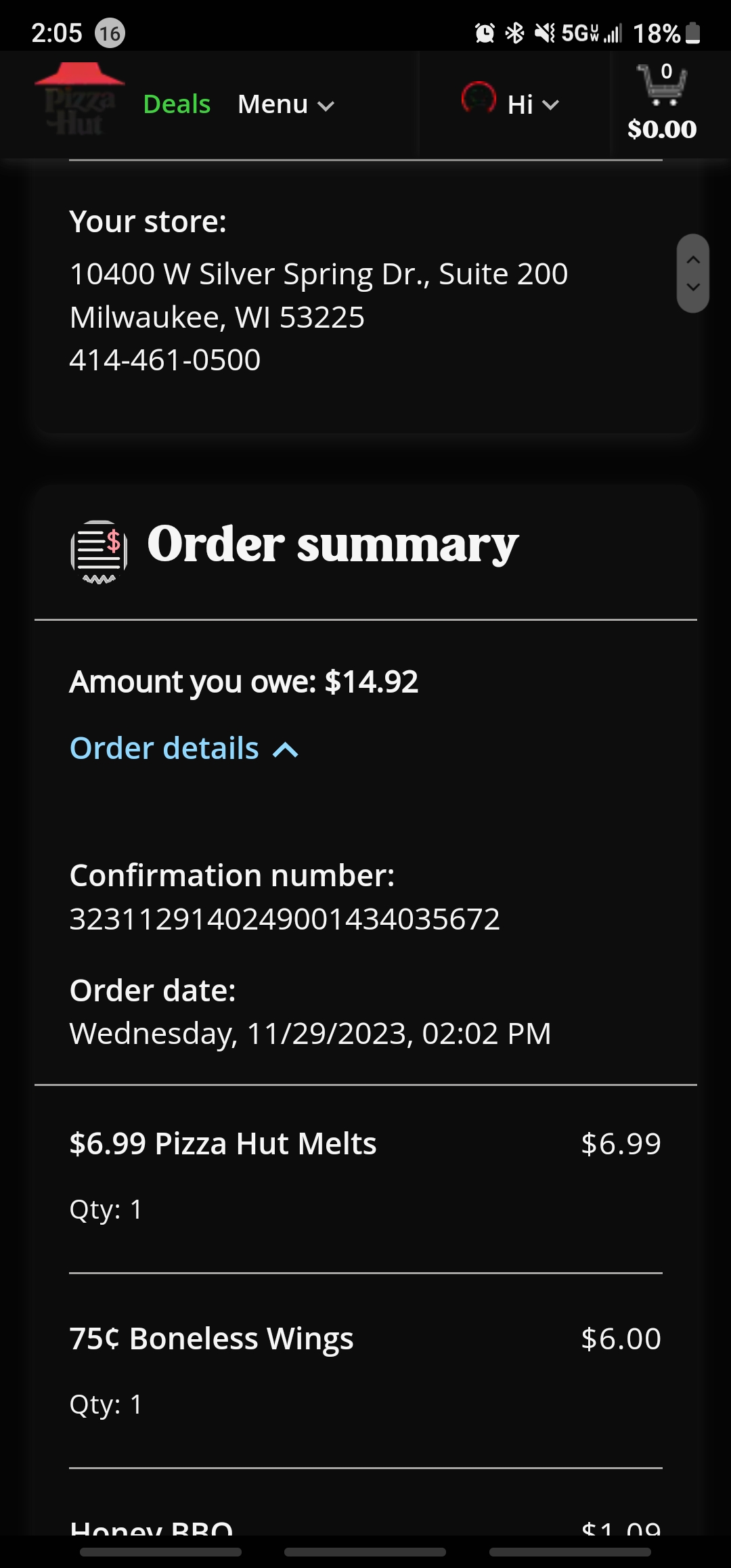Screen dimensions: 731x1568
Task: Expand the Menu dropdown
Action: 286,104
